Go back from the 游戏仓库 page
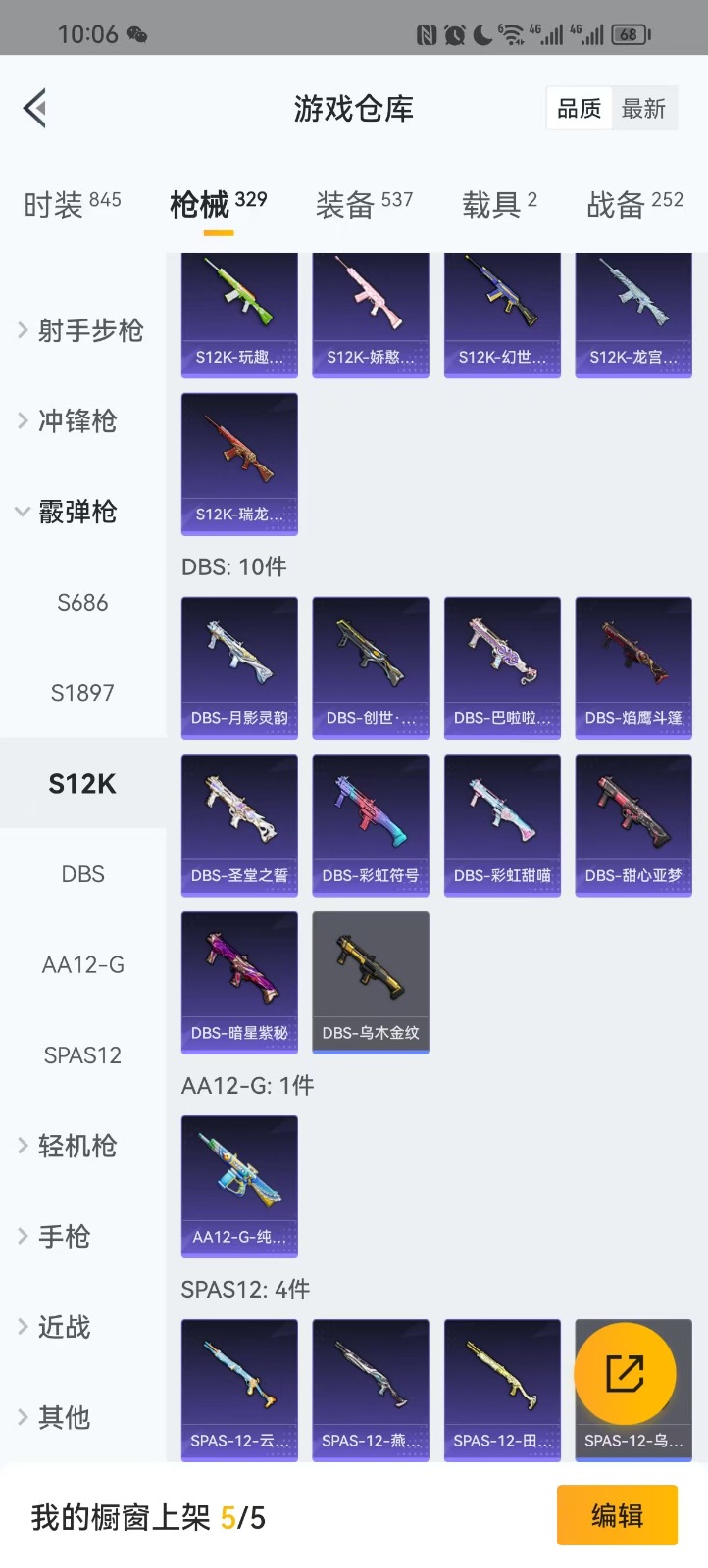708x1568 pixels. tap(35, 108)
